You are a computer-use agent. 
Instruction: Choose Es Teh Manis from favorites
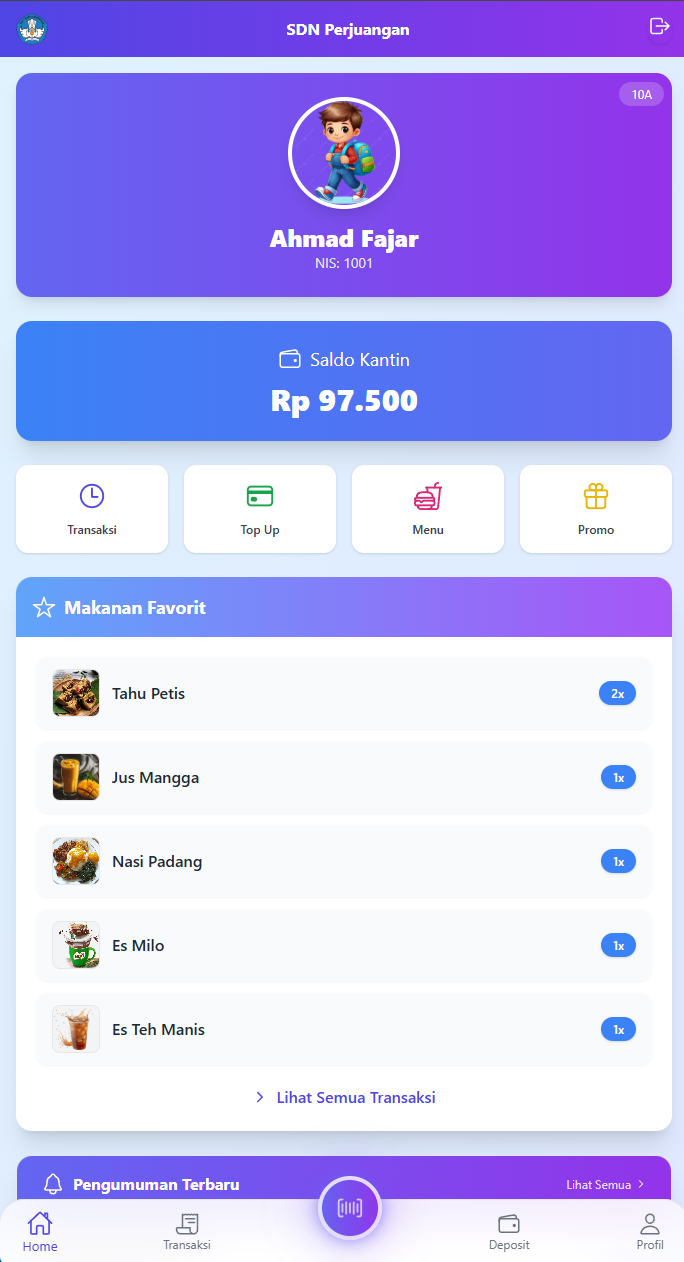click(344, 1030)
